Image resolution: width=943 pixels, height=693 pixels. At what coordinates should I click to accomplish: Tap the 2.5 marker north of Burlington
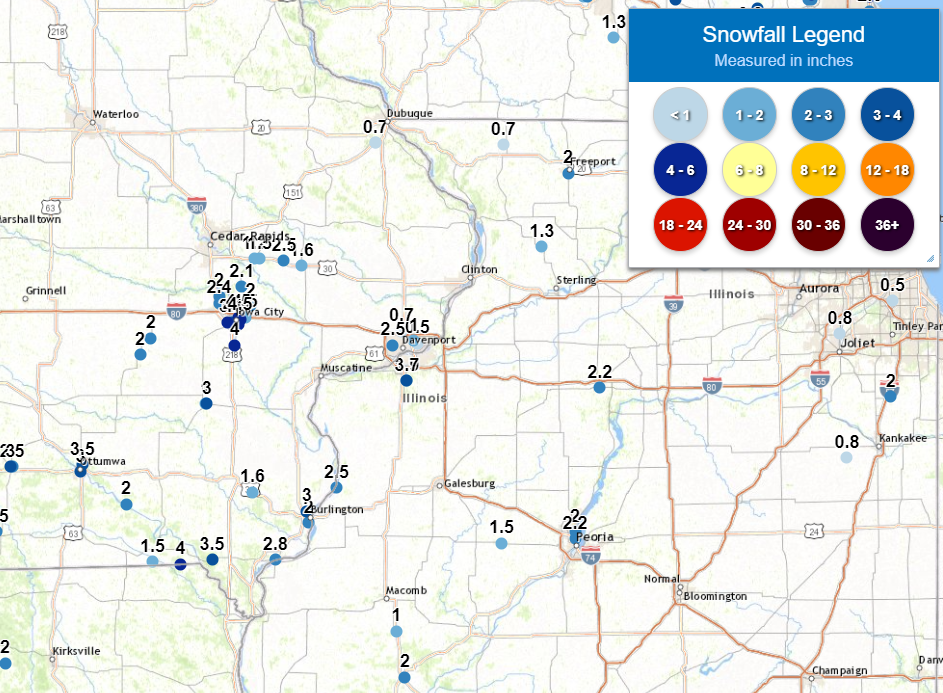coord(337,487)
